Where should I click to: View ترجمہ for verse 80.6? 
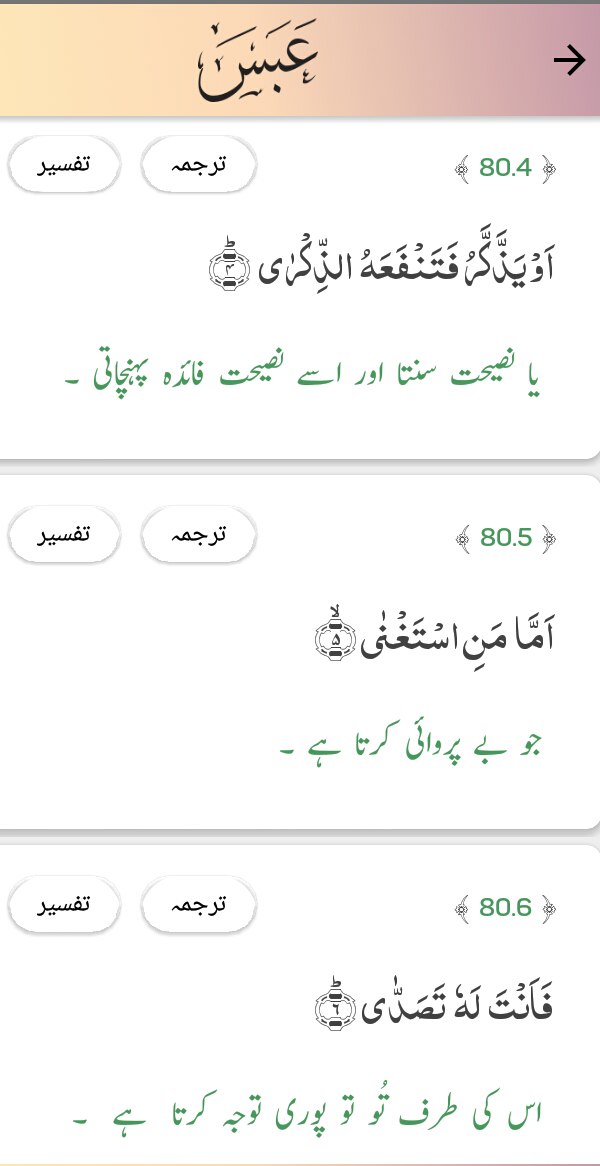click(199, 905)
